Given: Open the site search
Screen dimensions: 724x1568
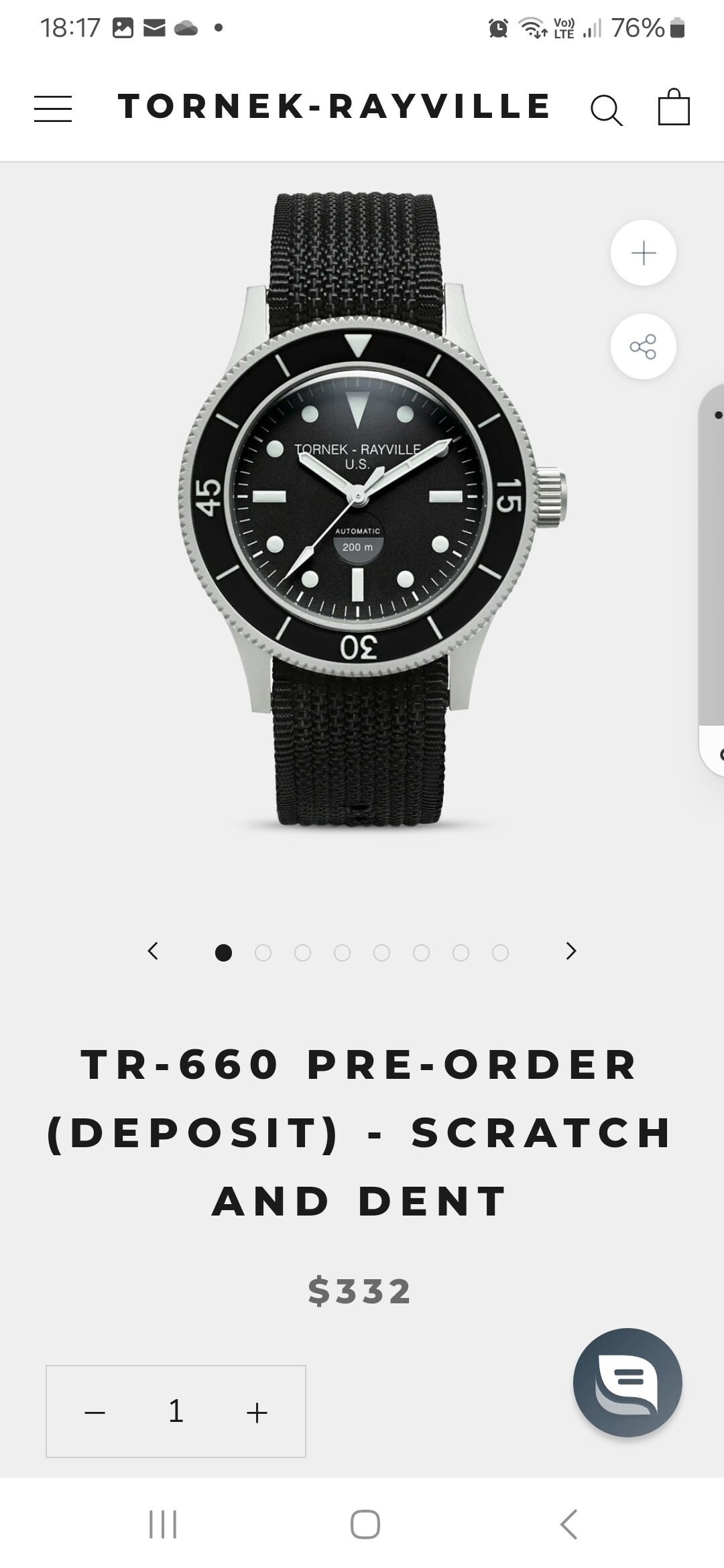Looking at the screenshot, I should 606,109.
